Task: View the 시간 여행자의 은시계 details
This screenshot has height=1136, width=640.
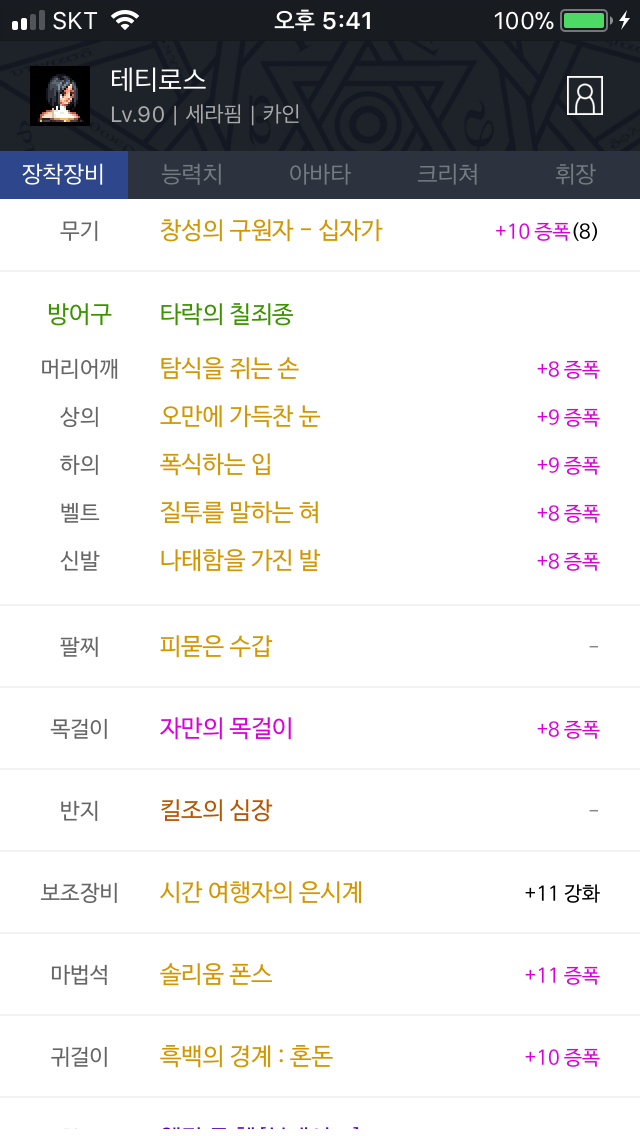Action: (x=261, y=893)
